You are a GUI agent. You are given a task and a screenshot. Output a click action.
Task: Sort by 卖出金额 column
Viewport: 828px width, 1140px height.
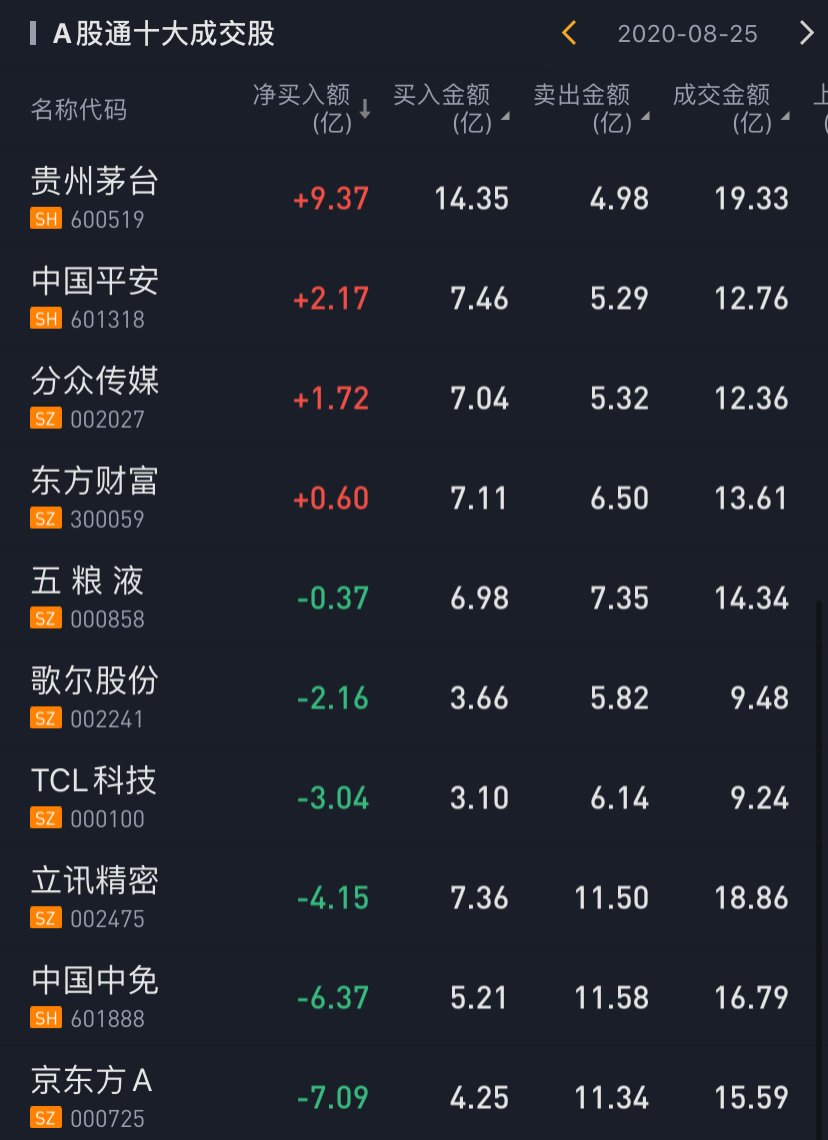[x=589, y=108]
